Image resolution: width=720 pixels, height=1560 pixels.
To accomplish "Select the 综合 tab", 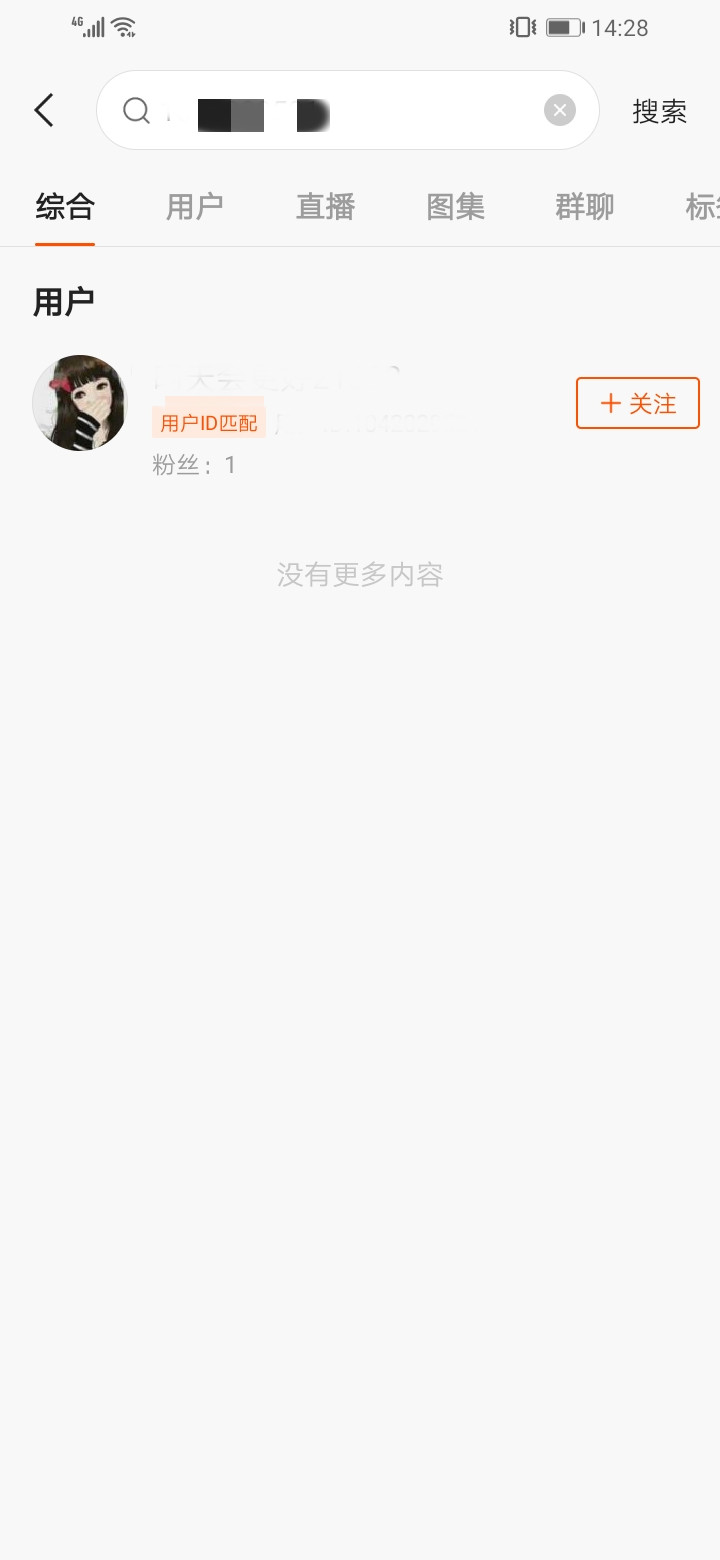I will pos(65,207).
